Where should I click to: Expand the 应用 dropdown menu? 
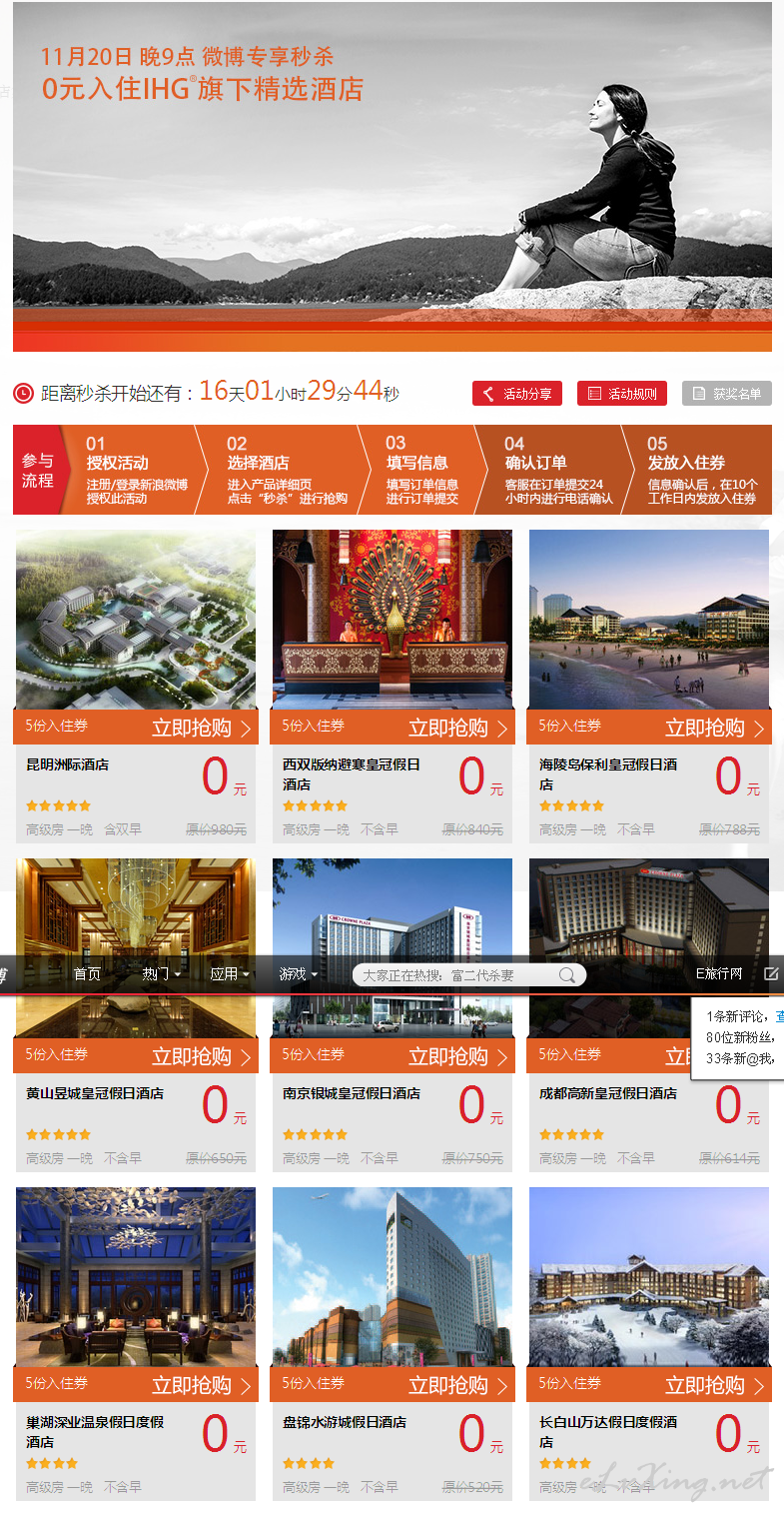click(230, 974)
